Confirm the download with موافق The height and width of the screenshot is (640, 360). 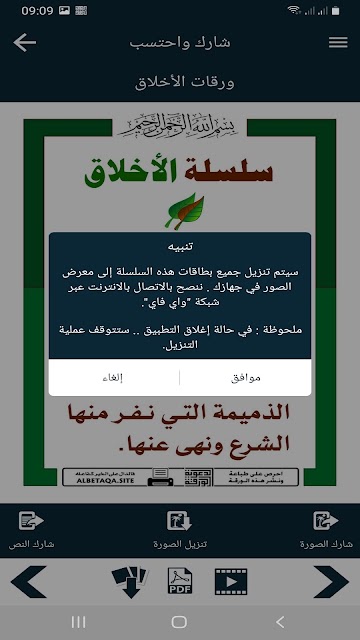point(245,378)
